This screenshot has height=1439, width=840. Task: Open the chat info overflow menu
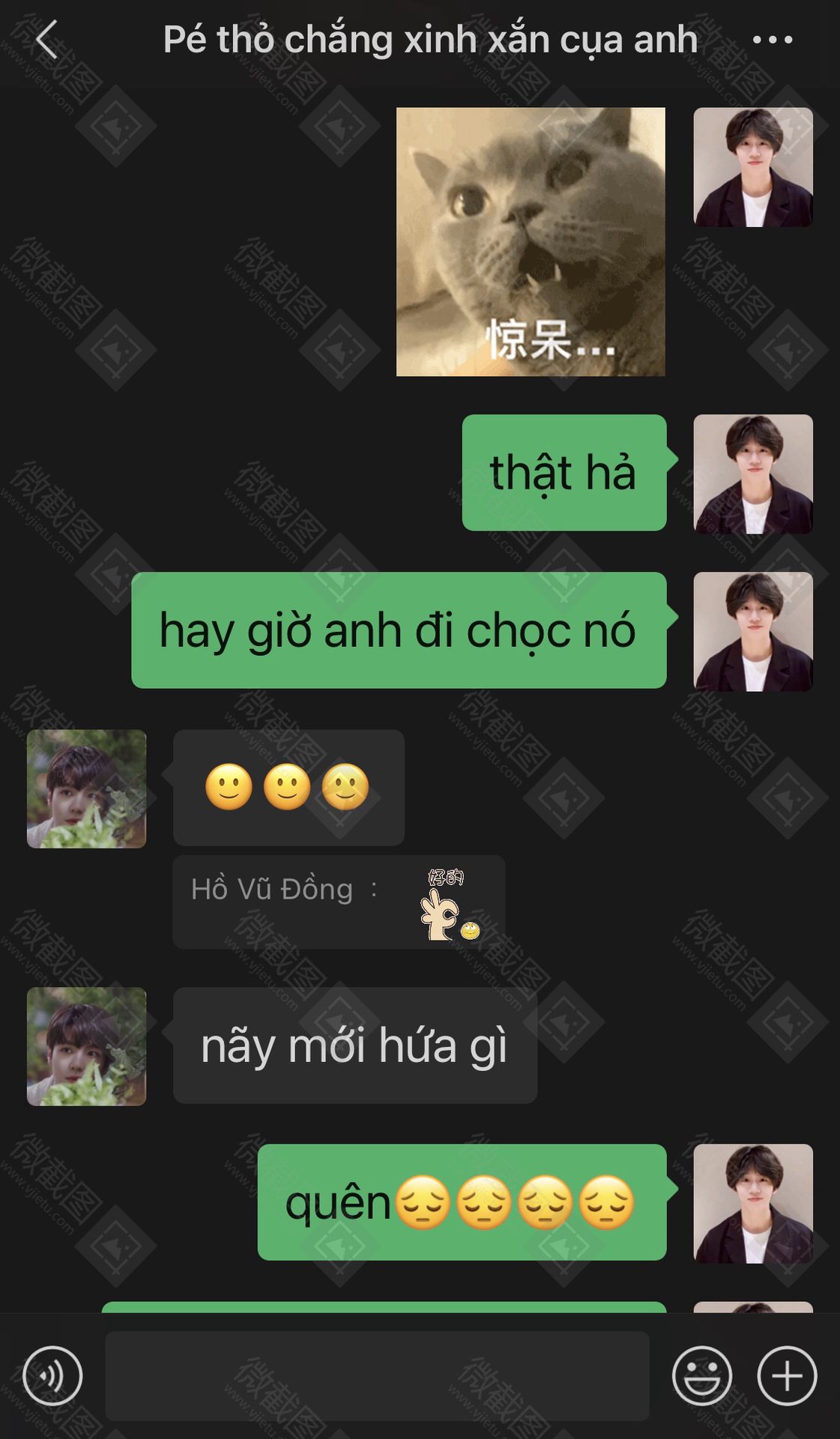coord(772,40)
